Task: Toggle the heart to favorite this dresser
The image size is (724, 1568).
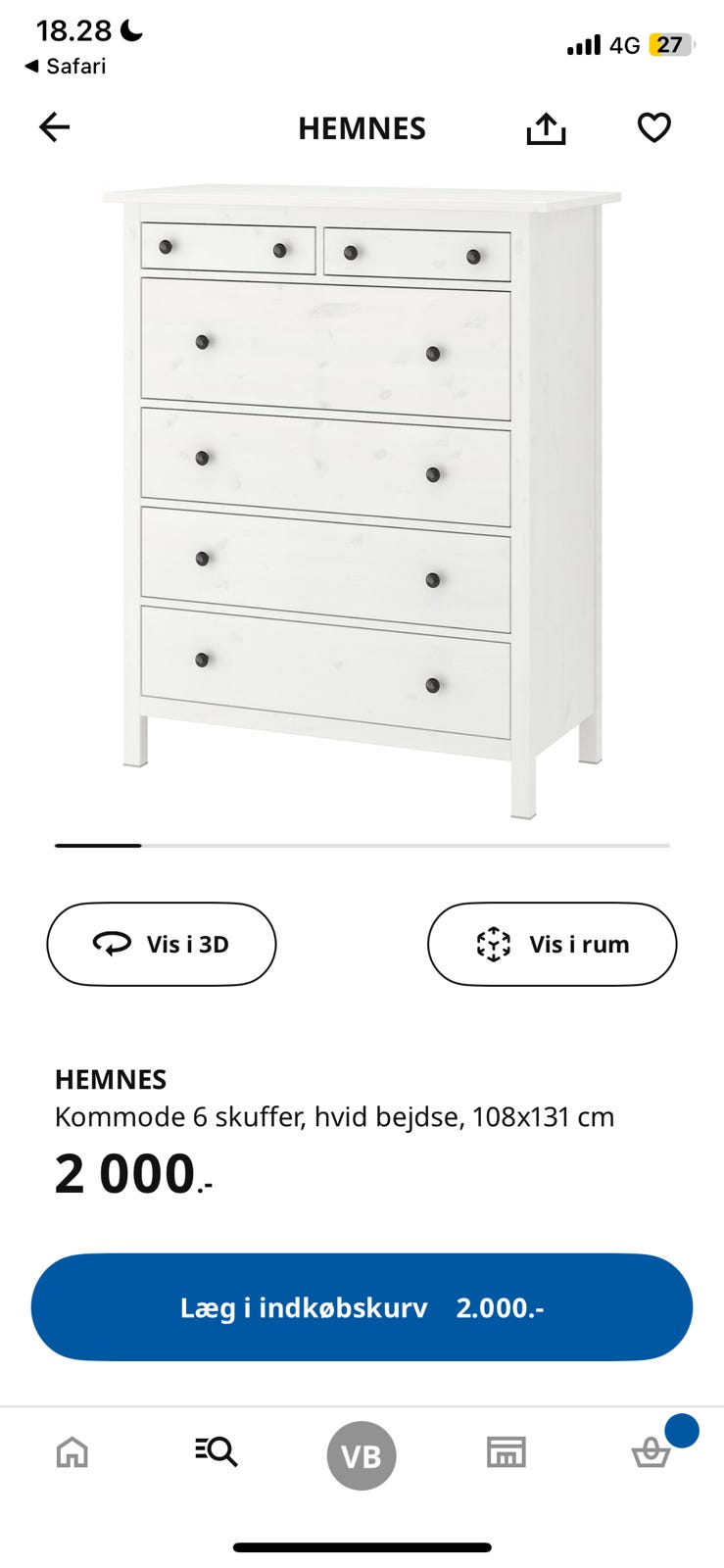Action: tap(652, 127)
